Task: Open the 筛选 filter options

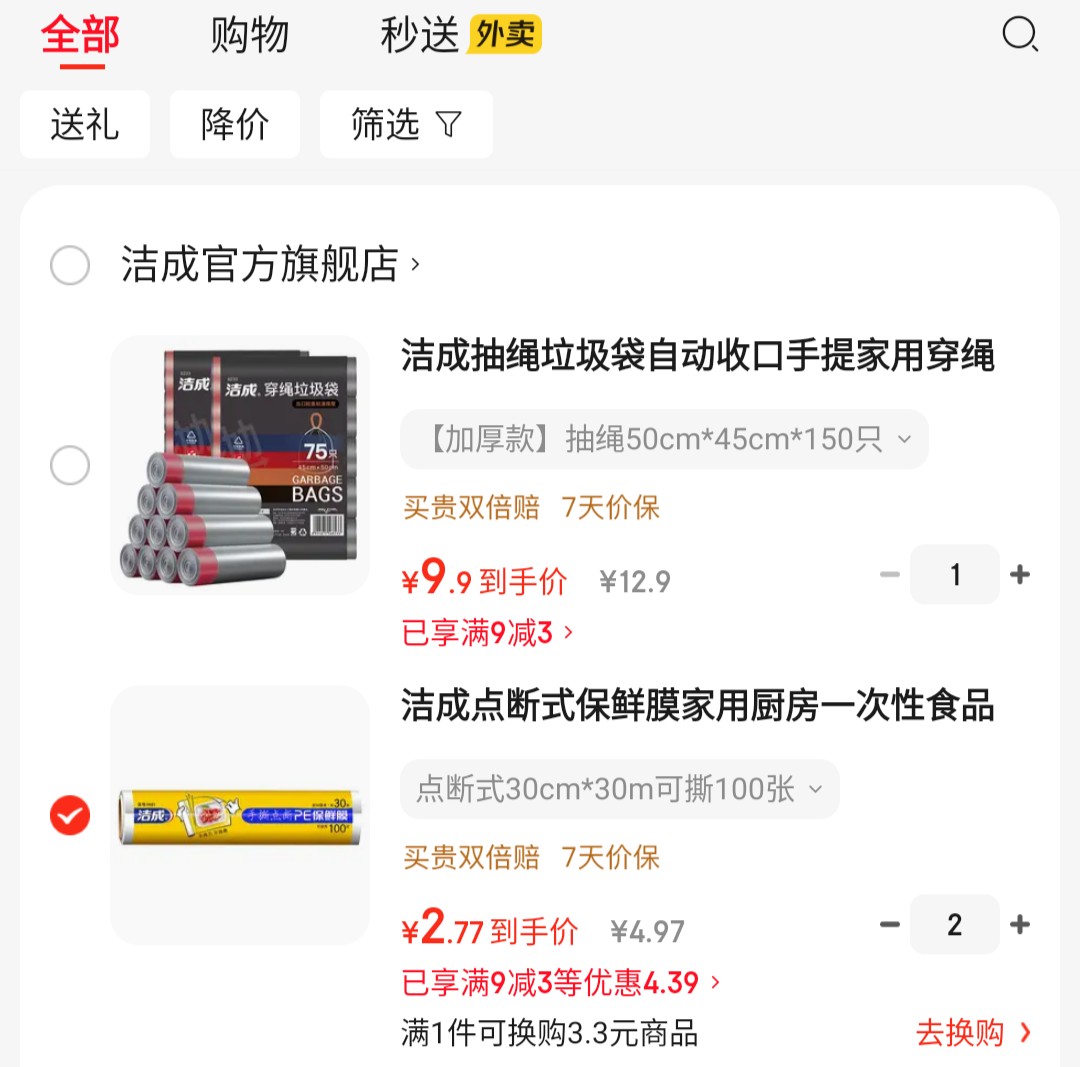Action: click(x=406, y=124)
